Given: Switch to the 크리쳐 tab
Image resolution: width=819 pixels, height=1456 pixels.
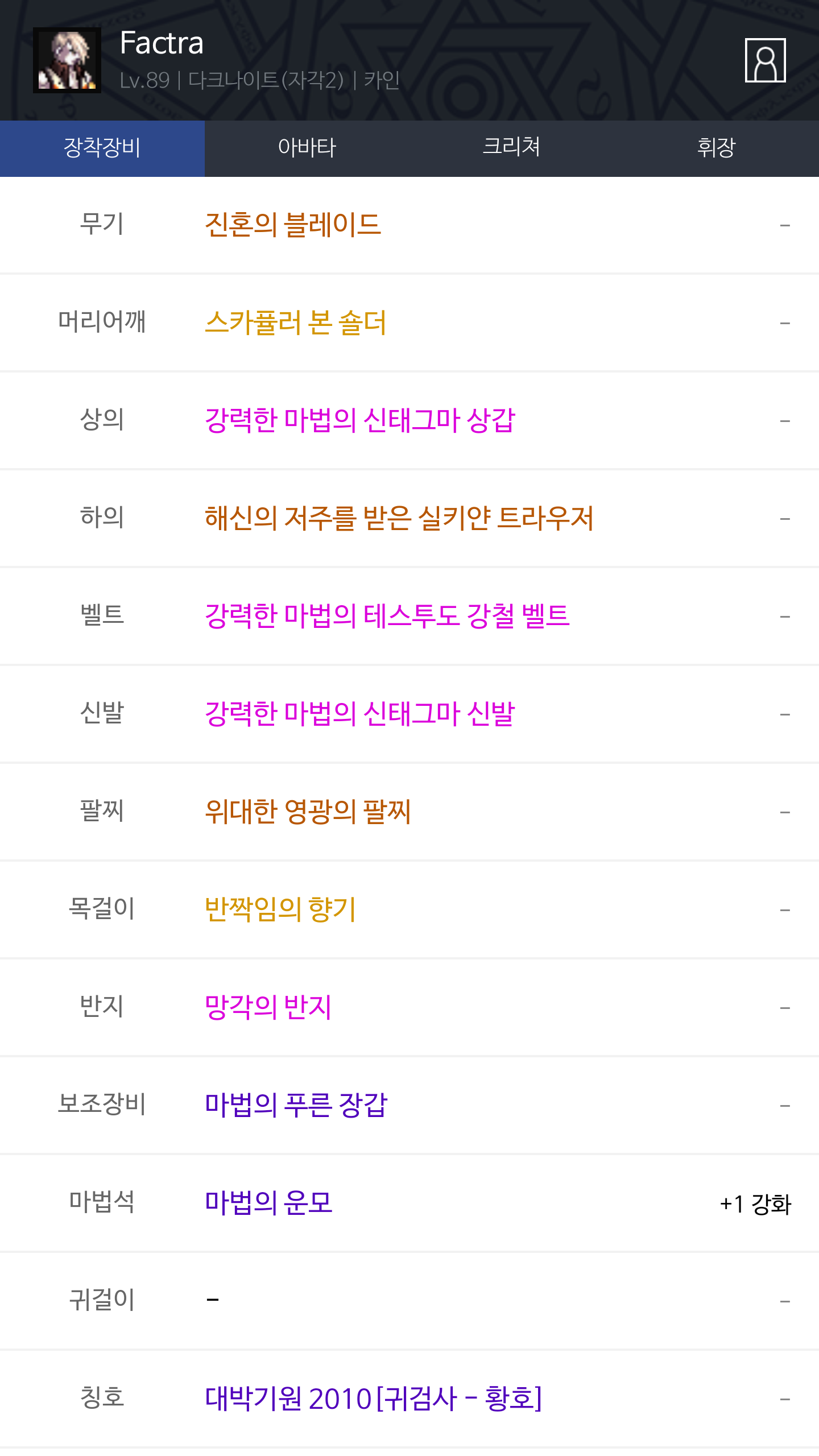Looking at the screenshot, I should [x=511, y=148].
